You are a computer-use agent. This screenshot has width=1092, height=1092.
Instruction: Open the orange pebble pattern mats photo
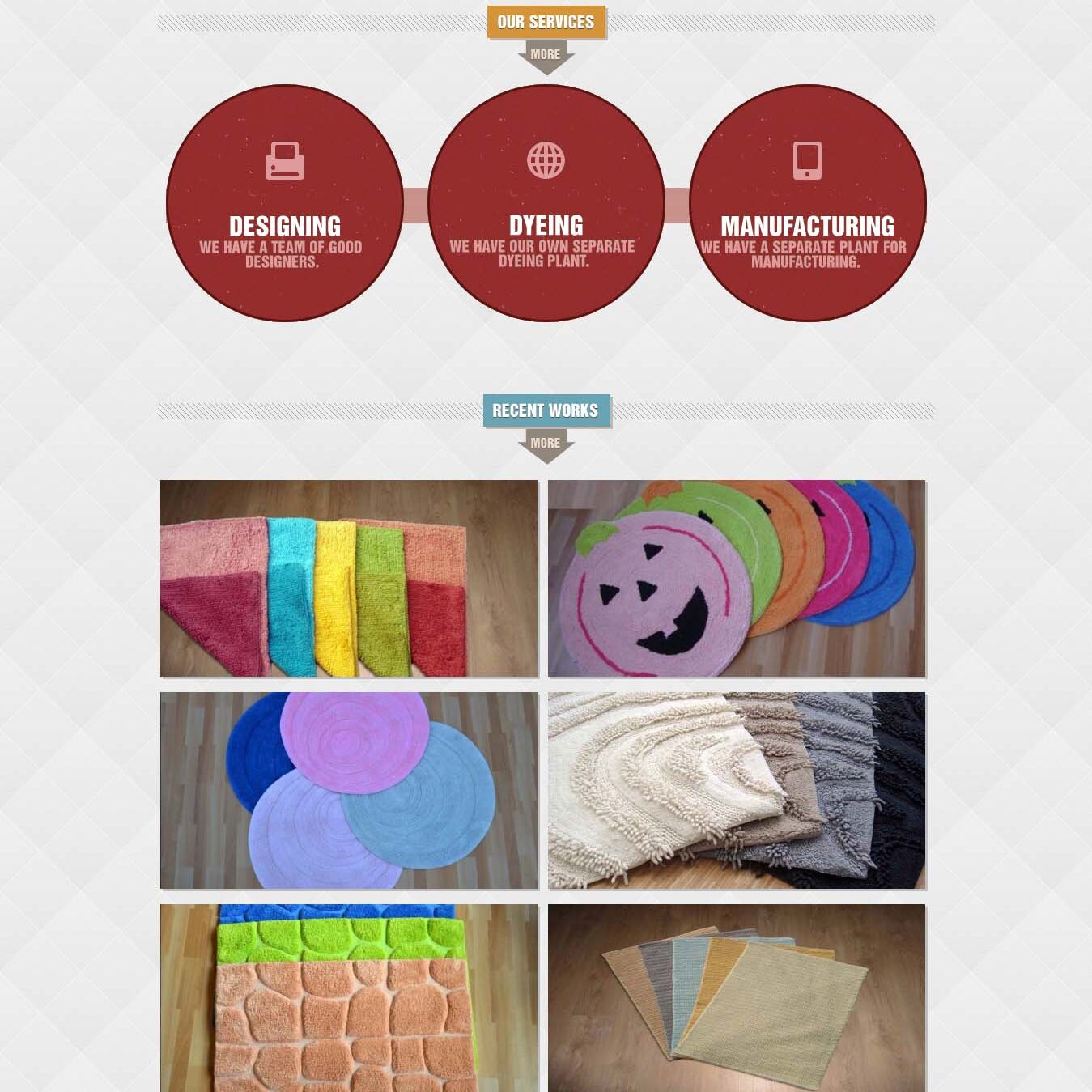tap(349, 997)
